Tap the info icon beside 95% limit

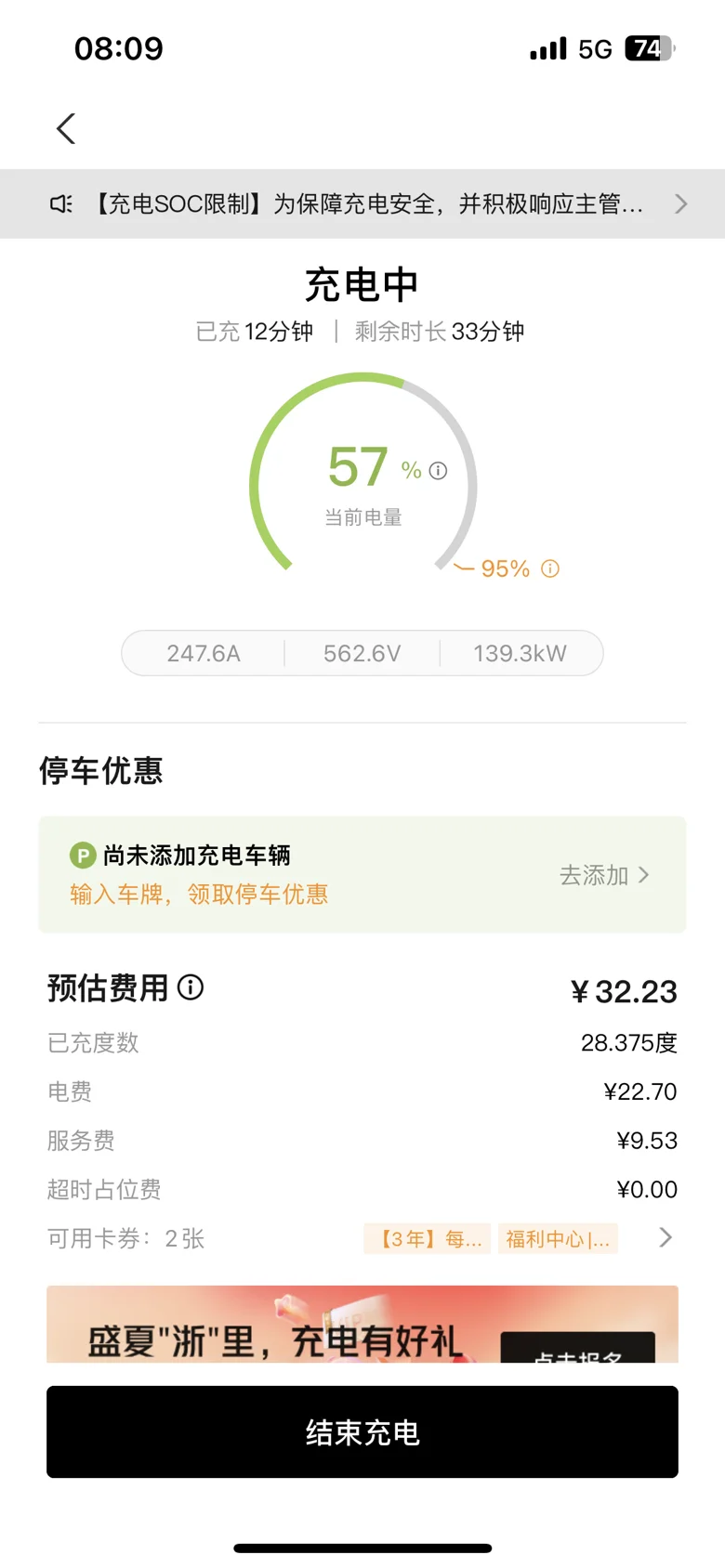point(550,568)
